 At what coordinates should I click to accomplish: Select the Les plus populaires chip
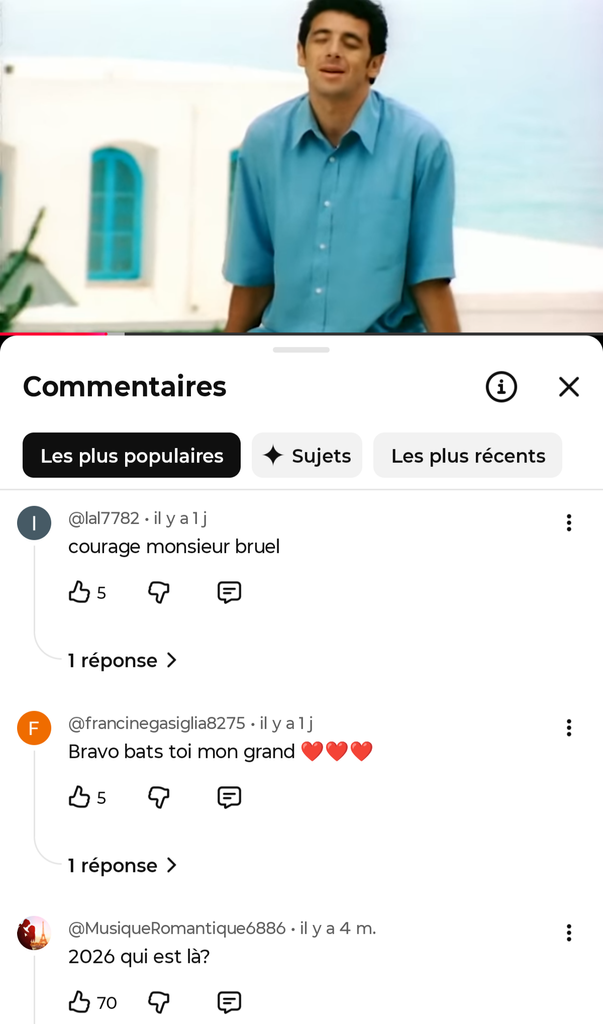pyautogui.click(x=131, y=455)
